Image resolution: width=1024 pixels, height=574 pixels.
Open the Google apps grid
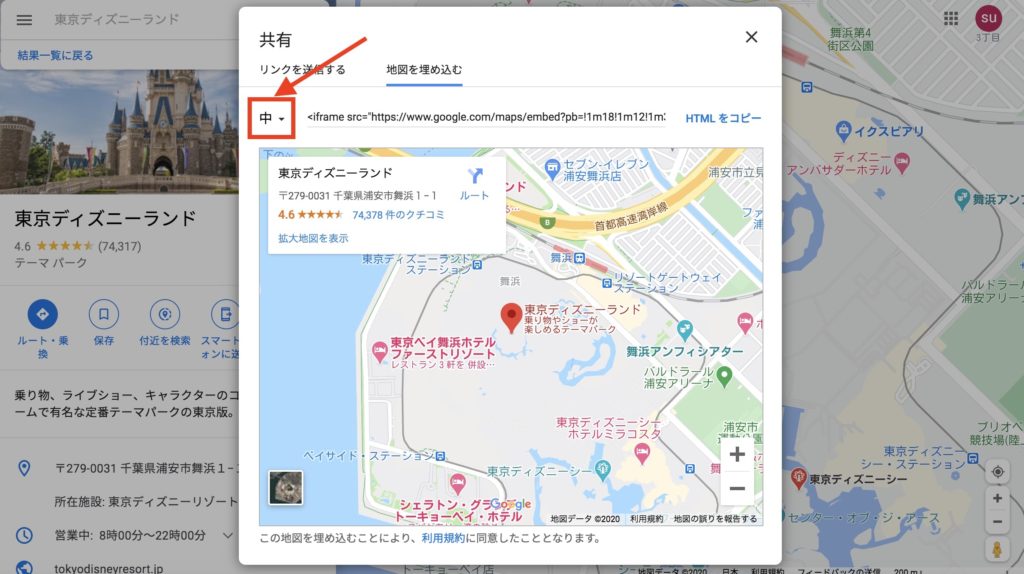click(x=950, y=19)
